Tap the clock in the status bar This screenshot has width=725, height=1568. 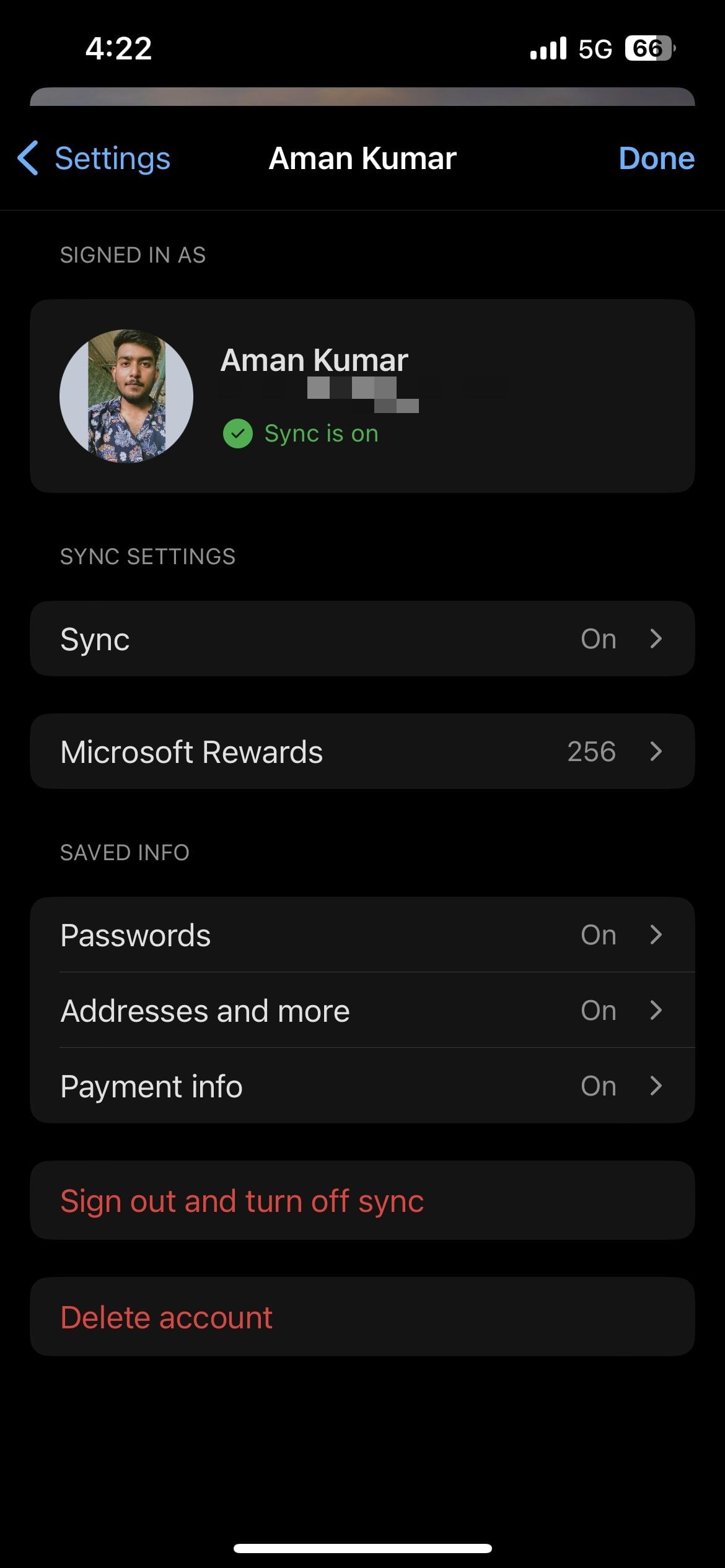coord(118,49)
